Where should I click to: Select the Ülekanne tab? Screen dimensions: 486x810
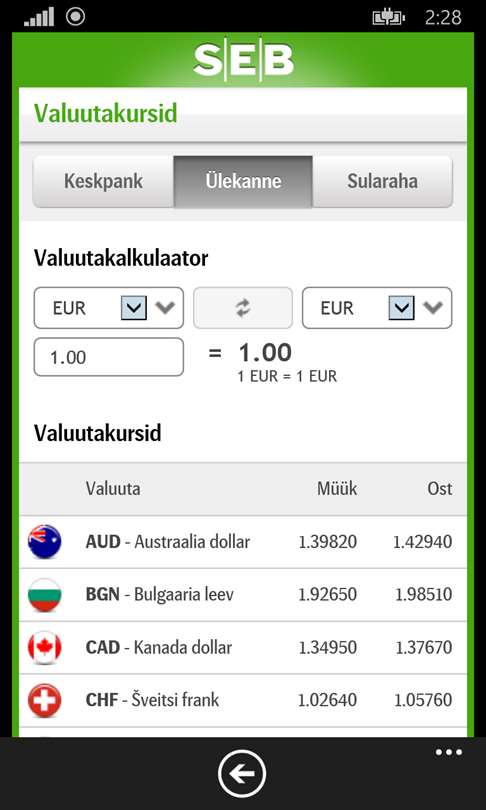point(243,181)
